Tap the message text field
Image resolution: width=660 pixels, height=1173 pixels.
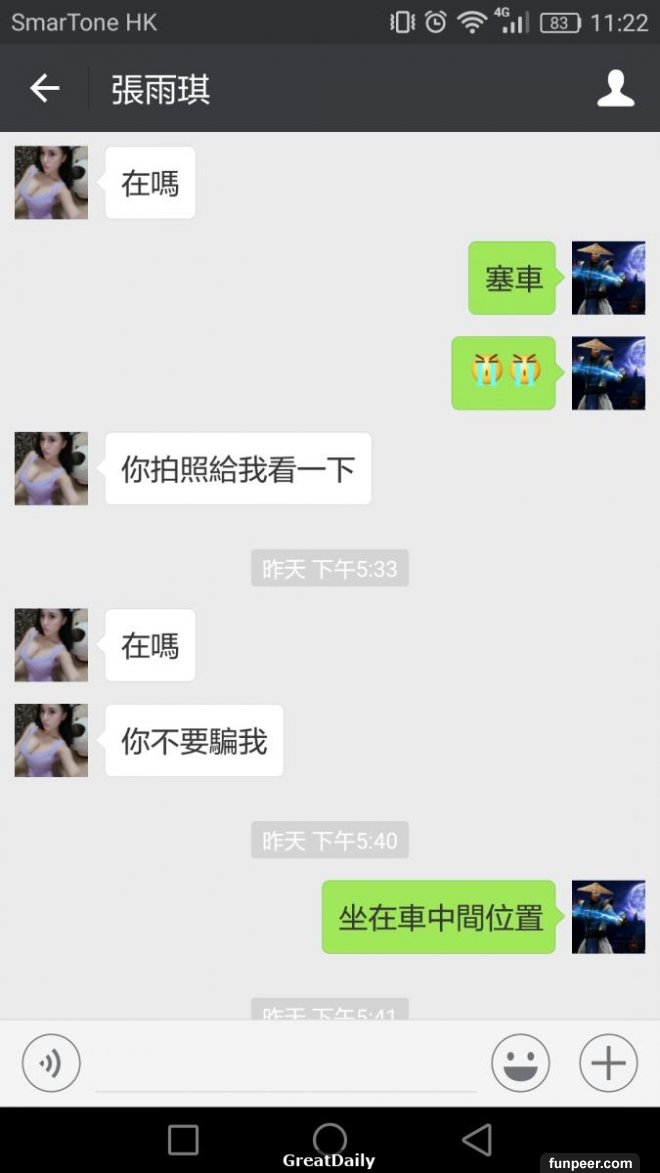[285, 1065]
